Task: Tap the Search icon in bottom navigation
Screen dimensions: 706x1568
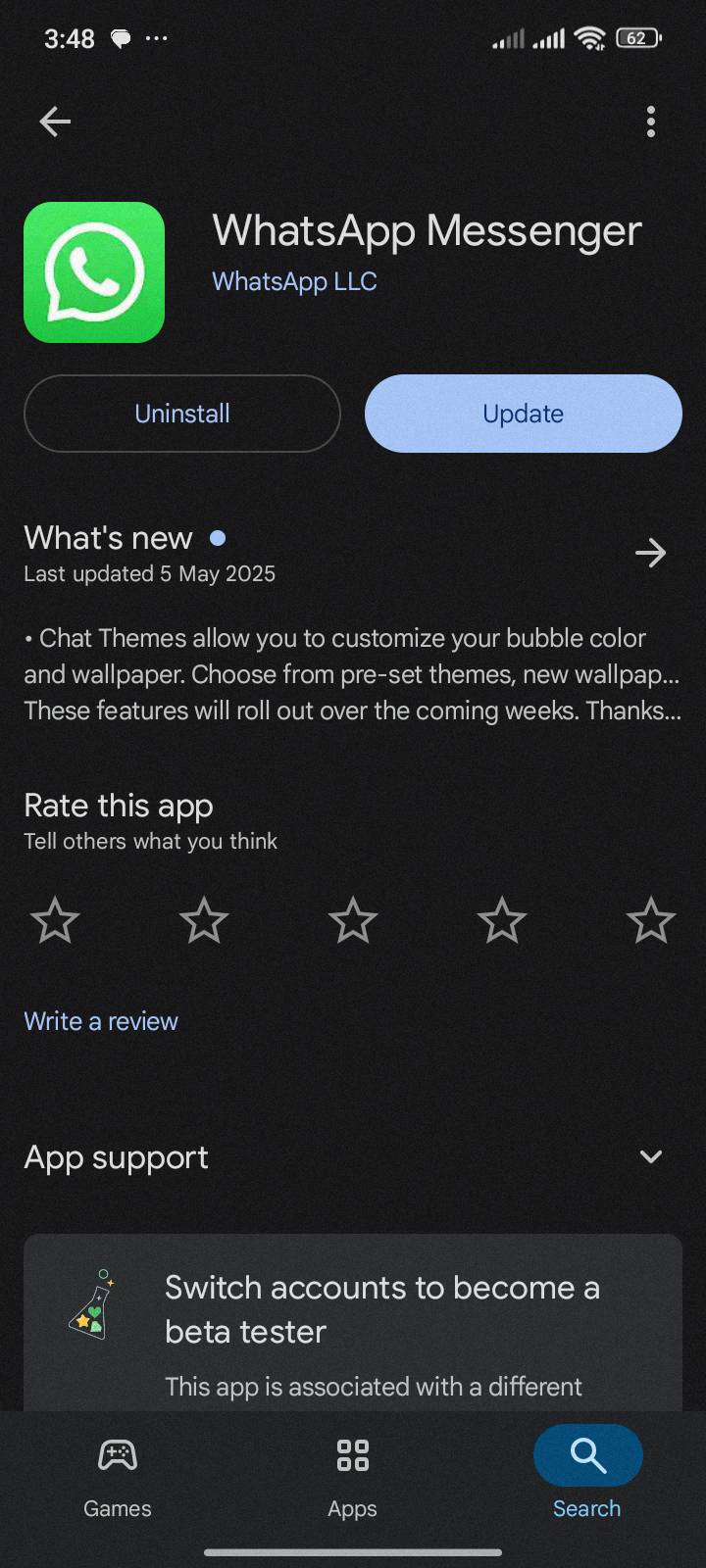Action: (x=586, y=1455)
